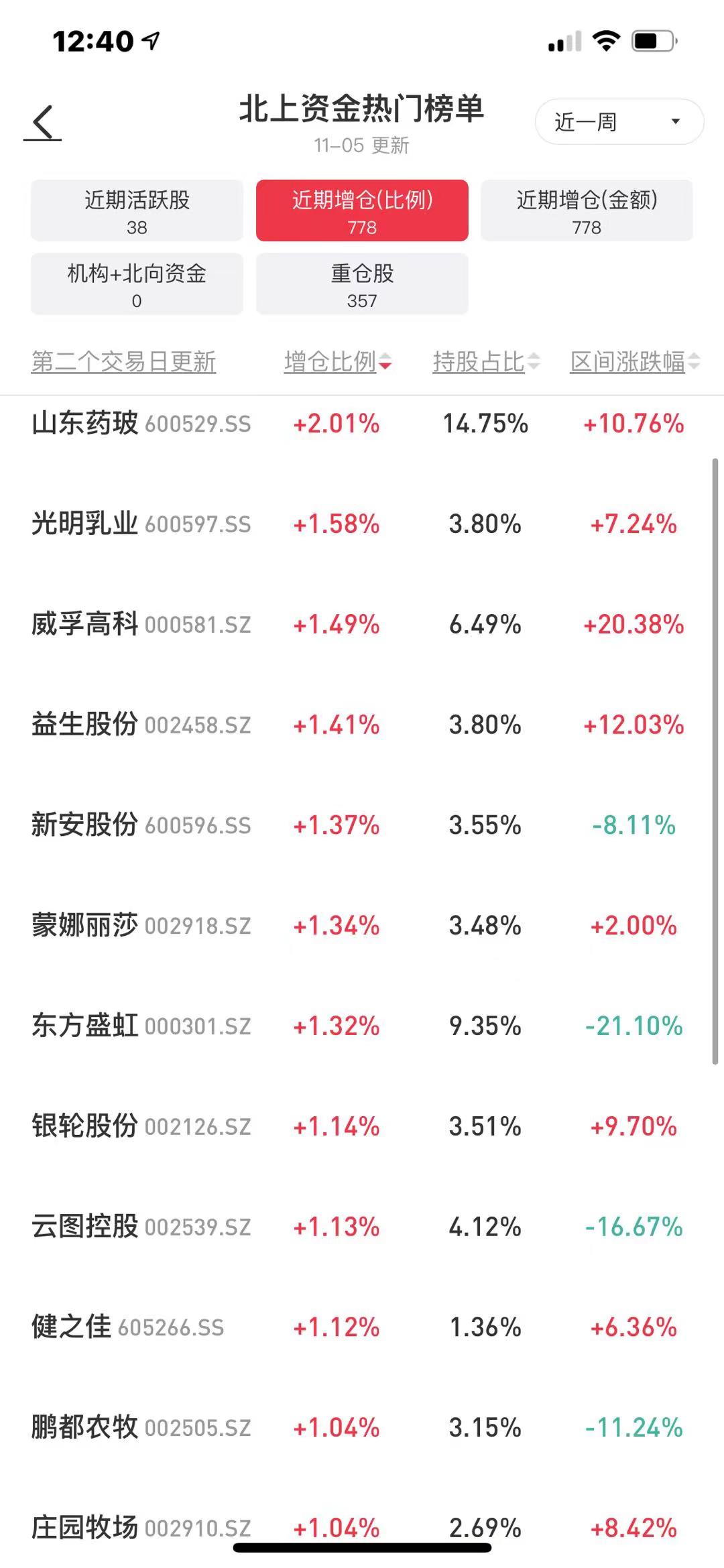Switch to the 近期增仓(金额) tab

point(587,210)
